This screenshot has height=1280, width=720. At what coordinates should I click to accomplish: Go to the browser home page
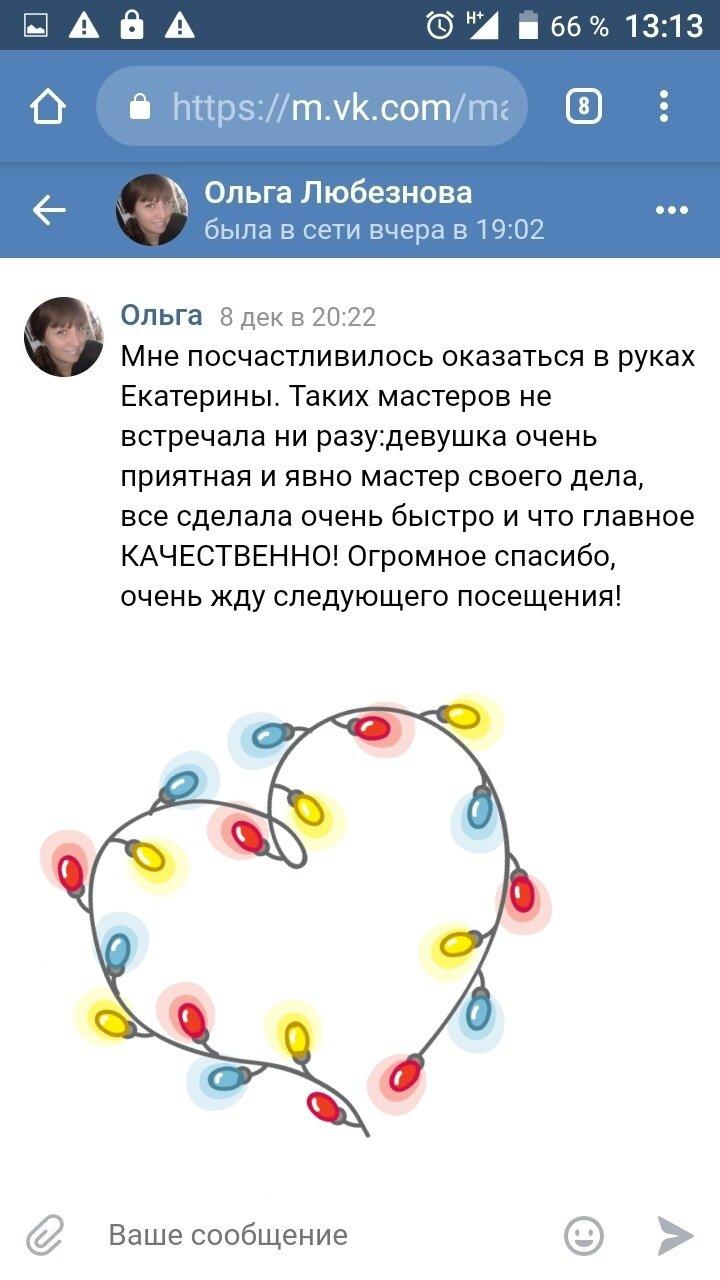(x=49, y=106)
